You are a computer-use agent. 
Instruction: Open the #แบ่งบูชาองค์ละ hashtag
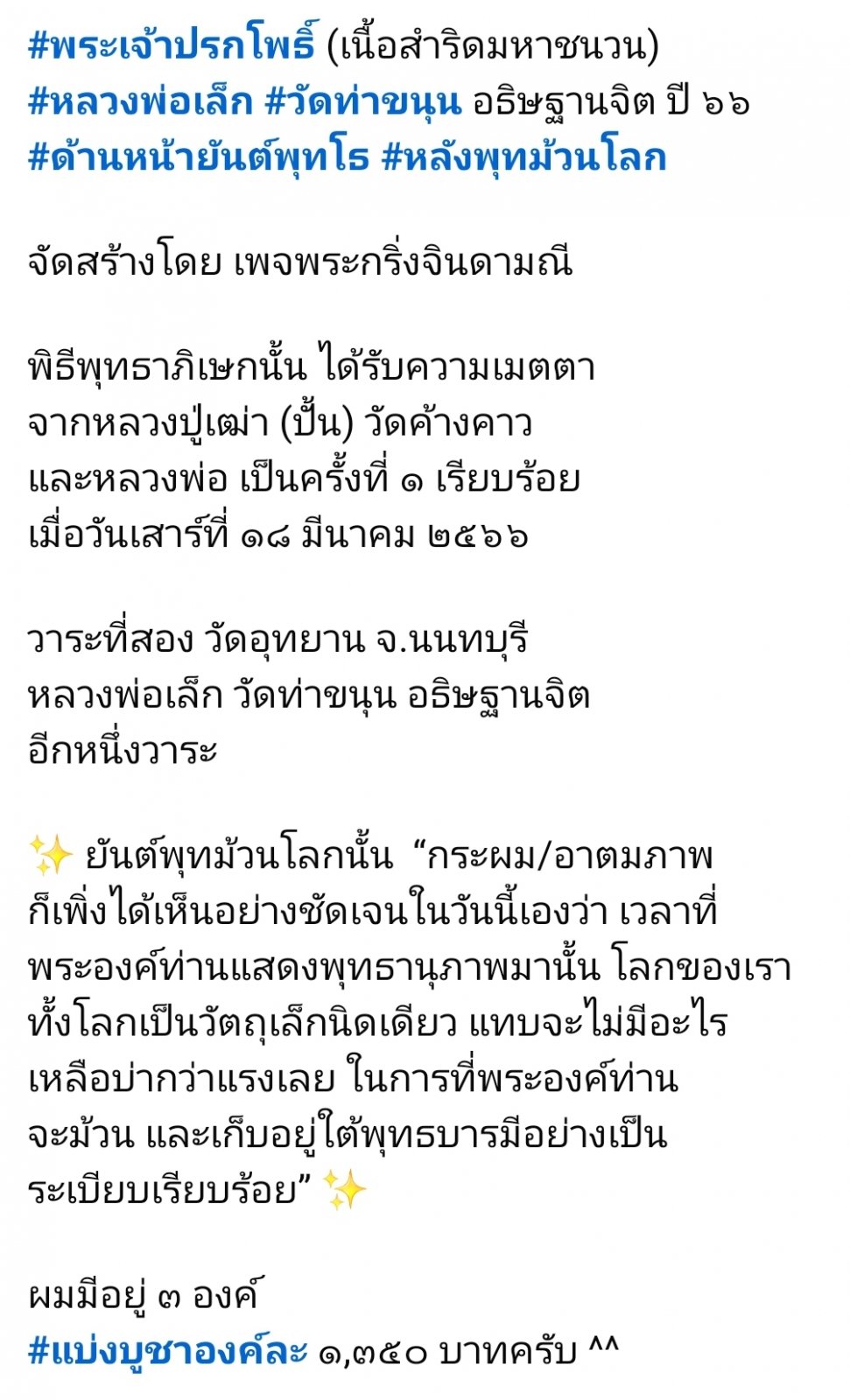[167, 1352]
